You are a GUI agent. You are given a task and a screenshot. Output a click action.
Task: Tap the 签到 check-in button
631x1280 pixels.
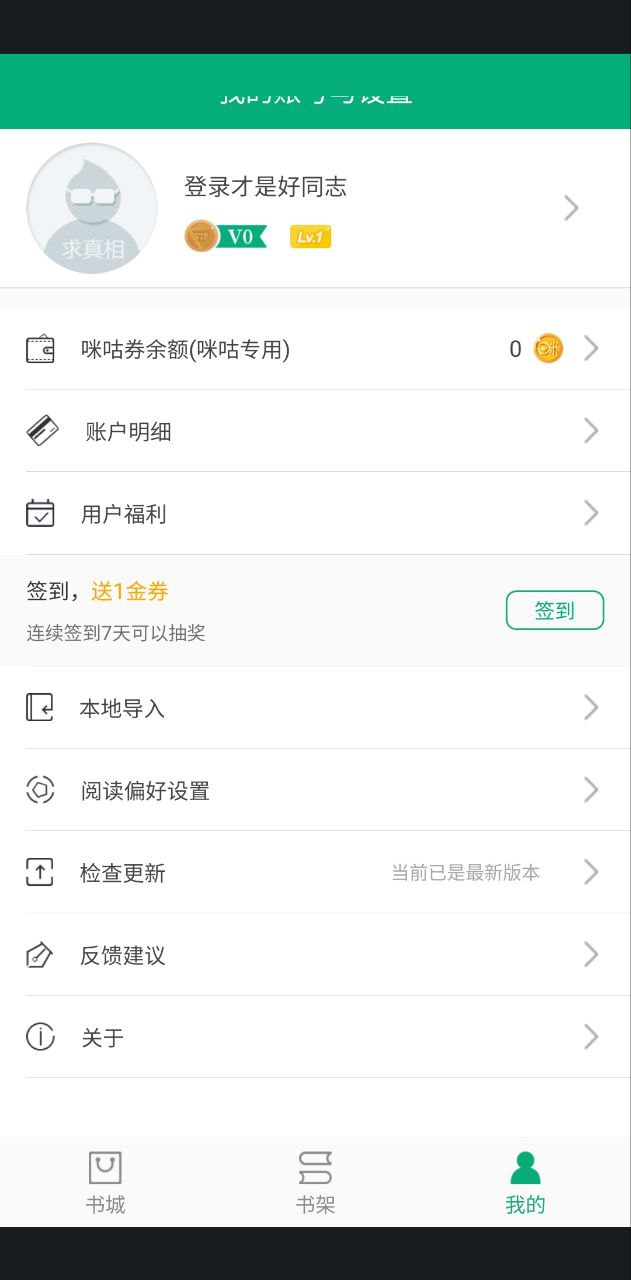pos(555,610)
